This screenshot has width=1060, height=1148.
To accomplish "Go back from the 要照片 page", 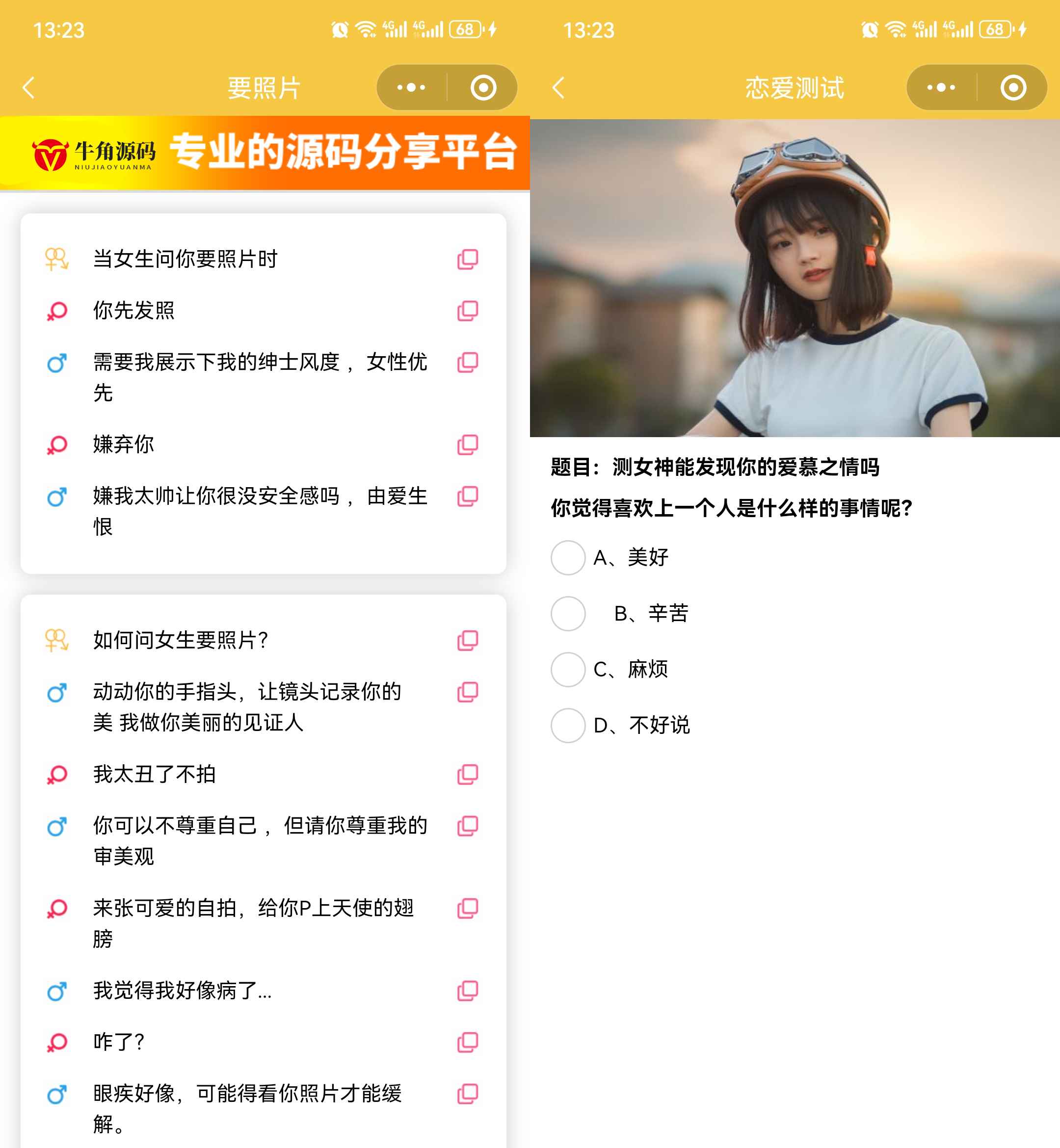I will pyautogui.click(x=28, y=88).
